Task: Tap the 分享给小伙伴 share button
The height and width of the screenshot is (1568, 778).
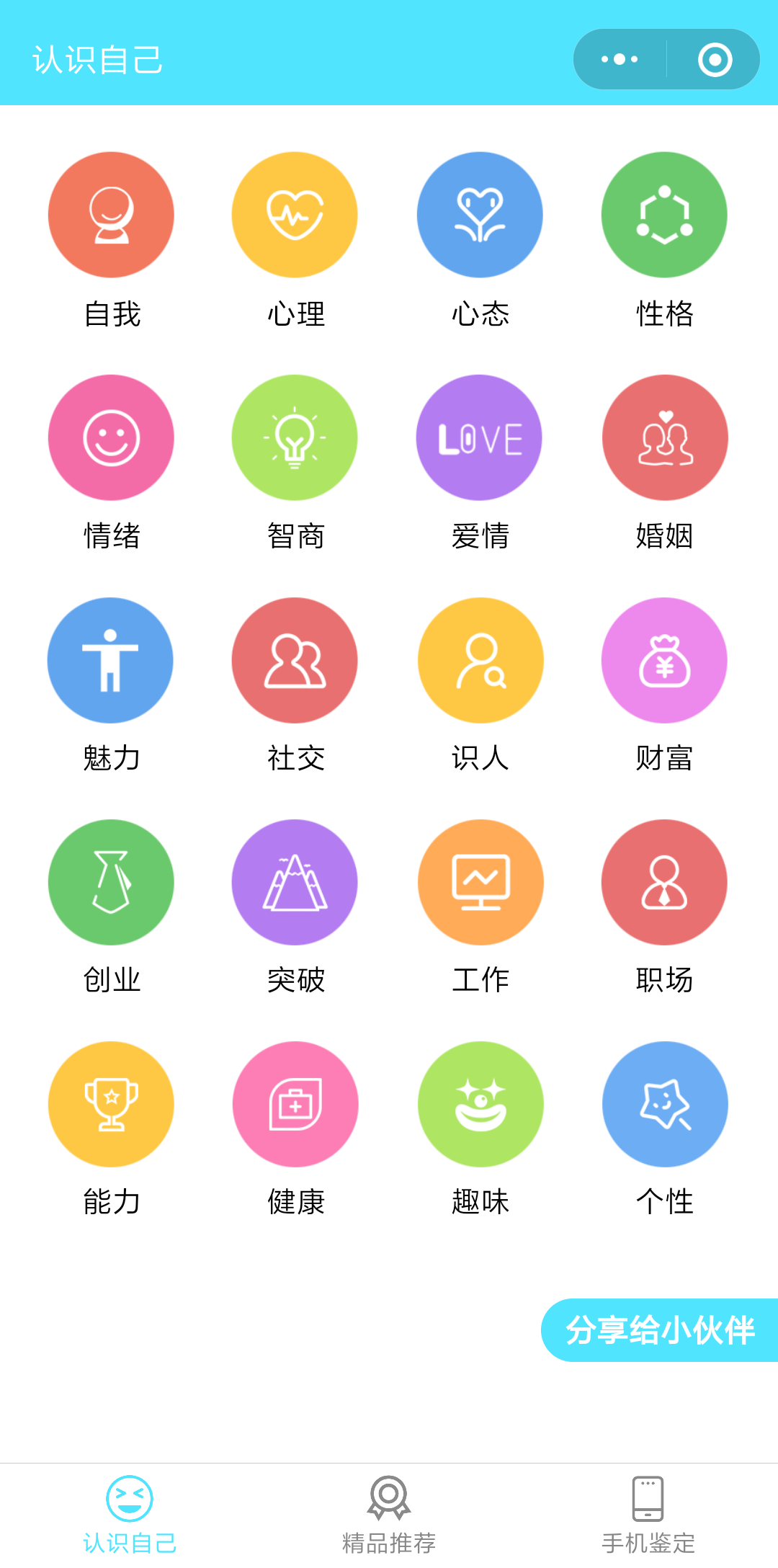Action: pos(660,1330)
